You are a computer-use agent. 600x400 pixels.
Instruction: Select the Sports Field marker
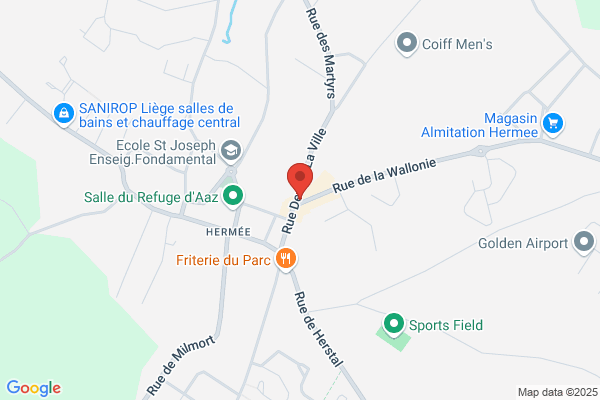(x=394, y=325)
